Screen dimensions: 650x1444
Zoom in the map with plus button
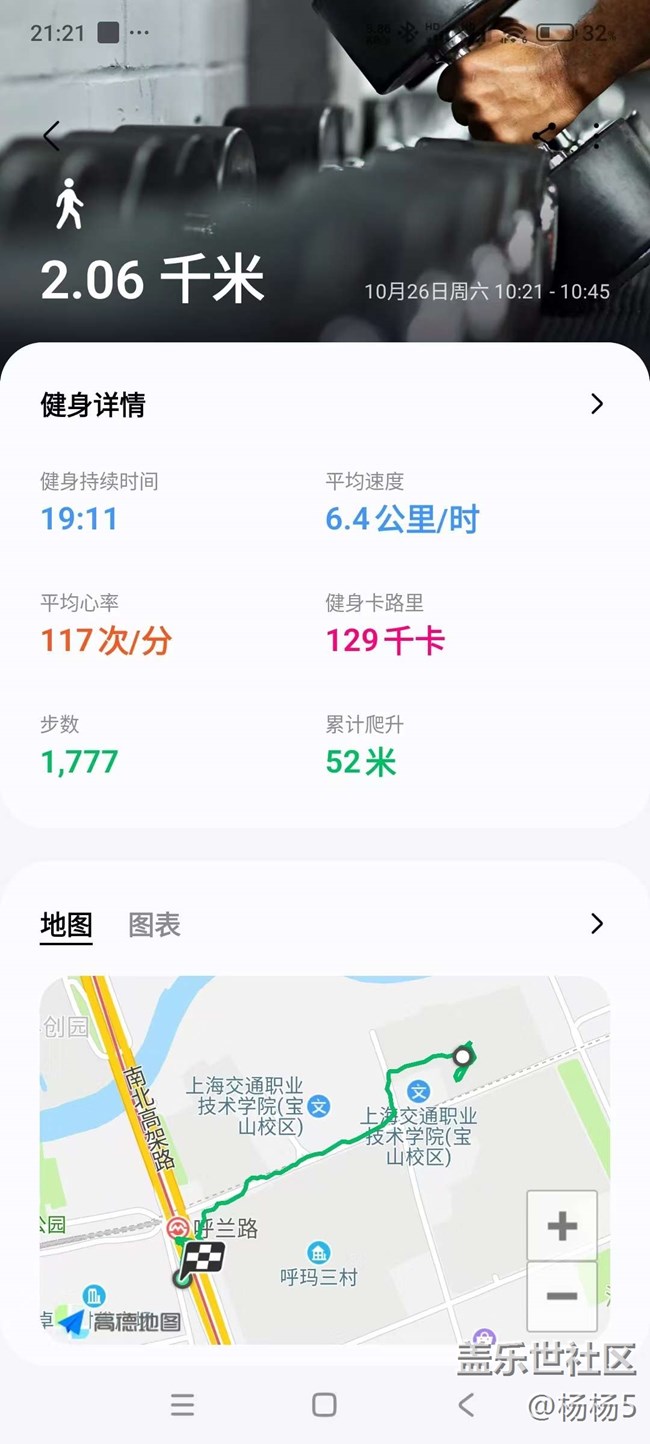point(562,1226)
